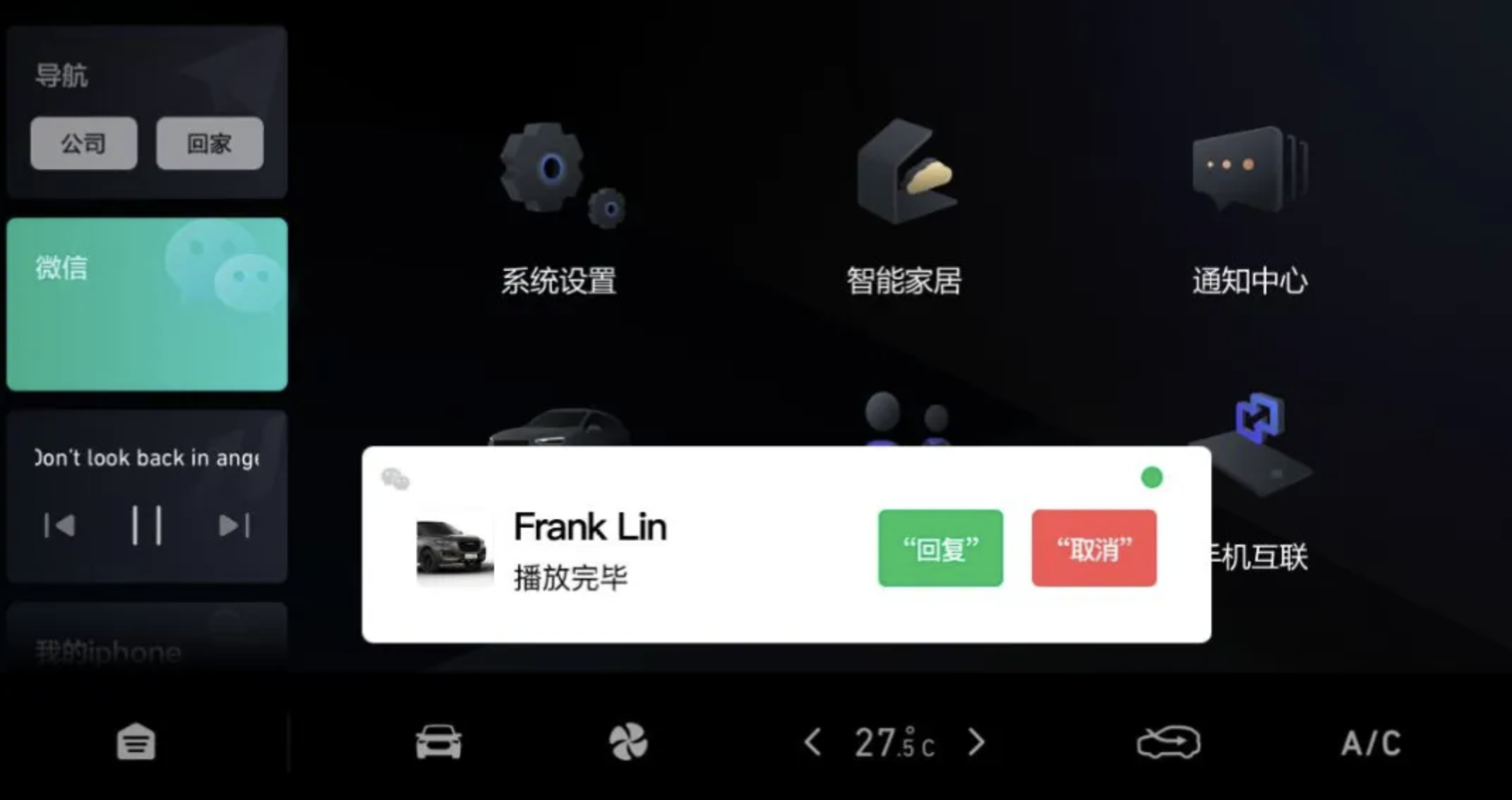Tap 取消 to dismiss the message popup
The image size is (1512, 800).
pyautogui.click(x=1093, y=548)
